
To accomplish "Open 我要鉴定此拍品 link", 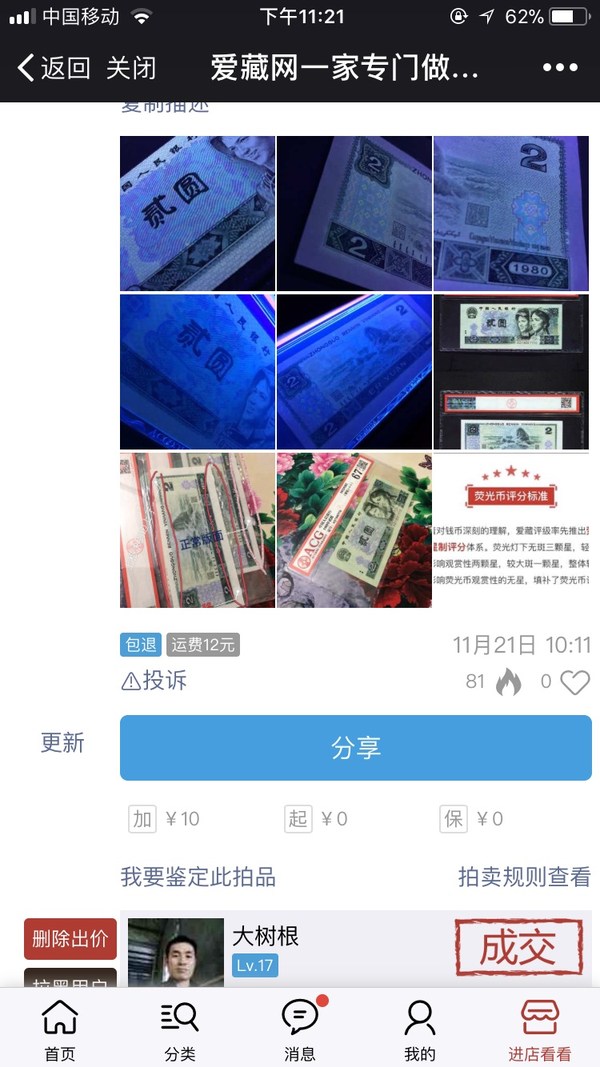I will 198,877.
